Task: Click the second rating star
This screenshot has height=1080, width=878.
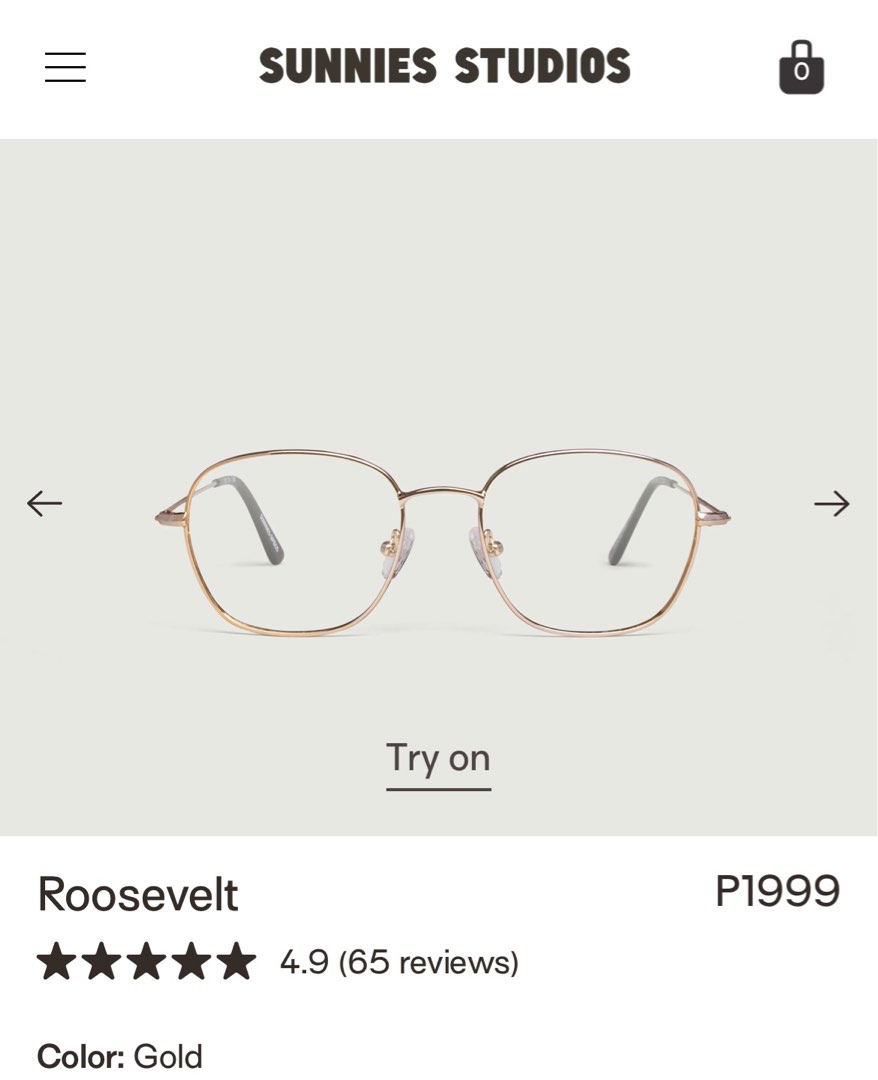Action: pos(101,961)
